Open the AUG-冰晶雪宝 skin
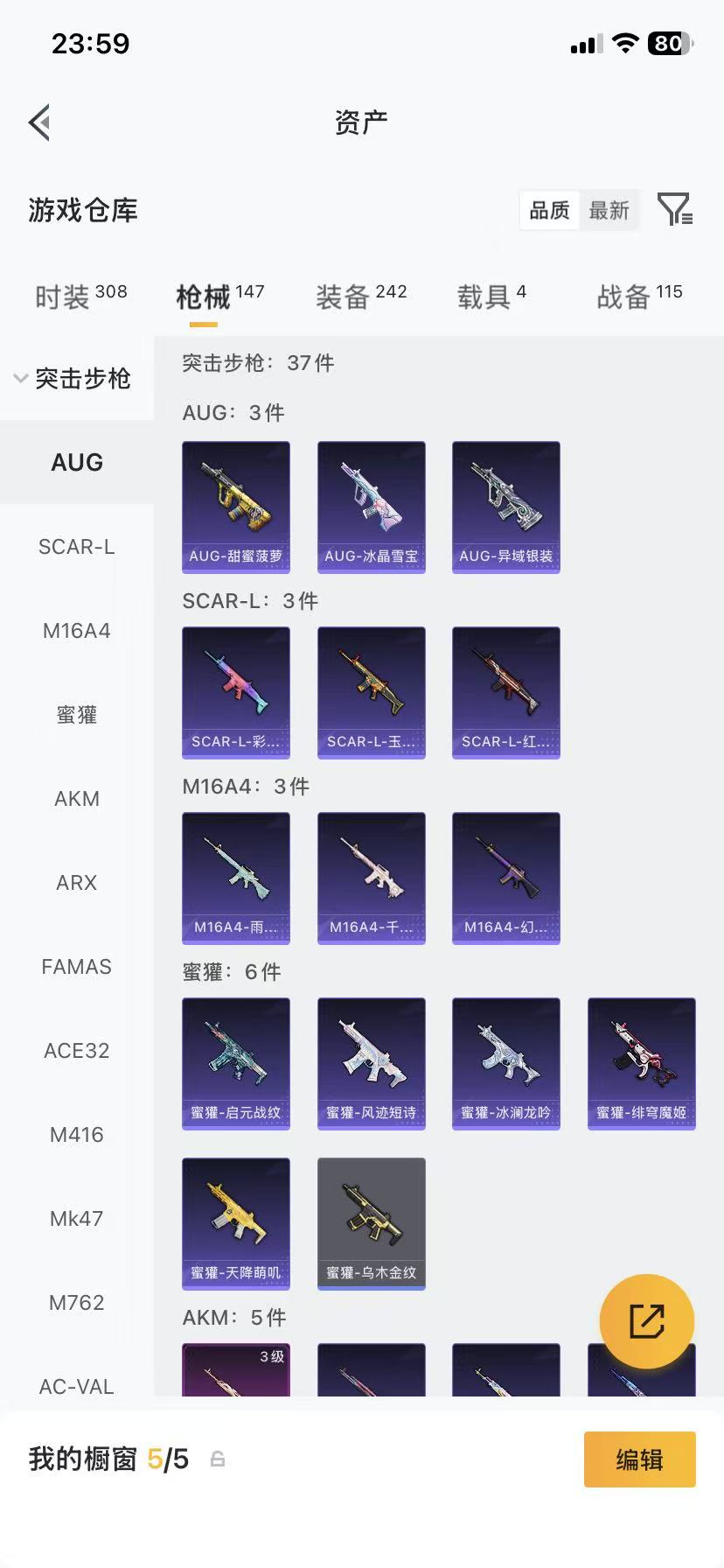Screen dimensions: 724x1568 click(372, 507)
